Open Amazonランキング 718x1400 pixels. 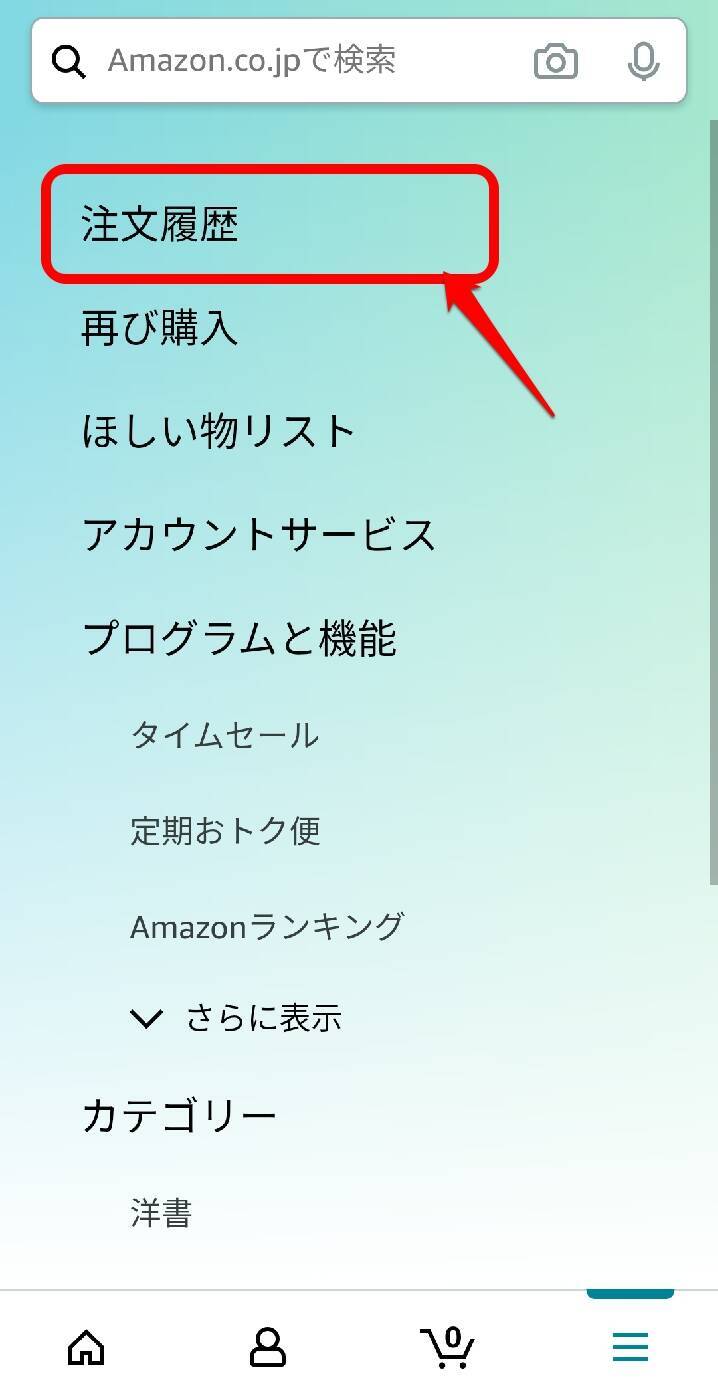coord(266,926)
